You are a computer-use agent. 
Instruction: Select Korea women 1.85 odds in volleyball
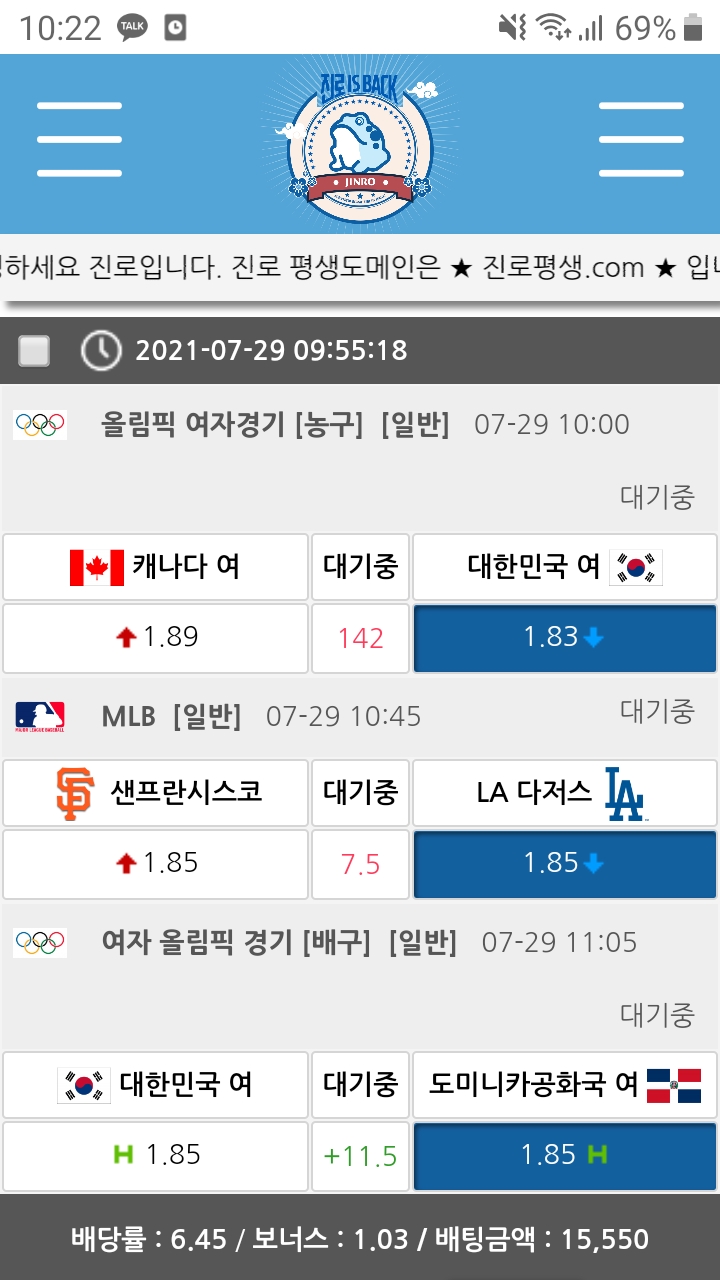155,1155
